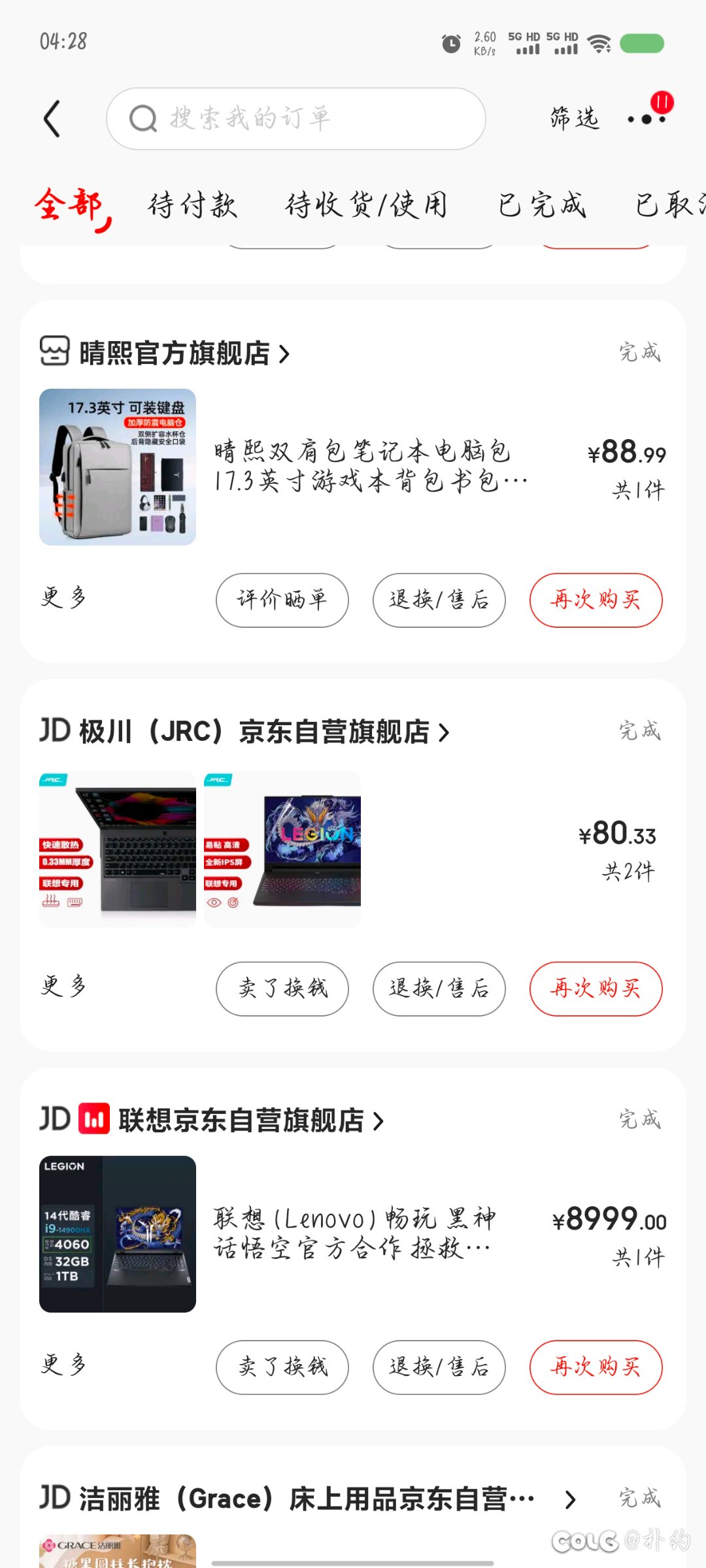Tap 退换/售后 on the 联想 laptop order
This screenshot has width=706, height=1568.
439,1367
